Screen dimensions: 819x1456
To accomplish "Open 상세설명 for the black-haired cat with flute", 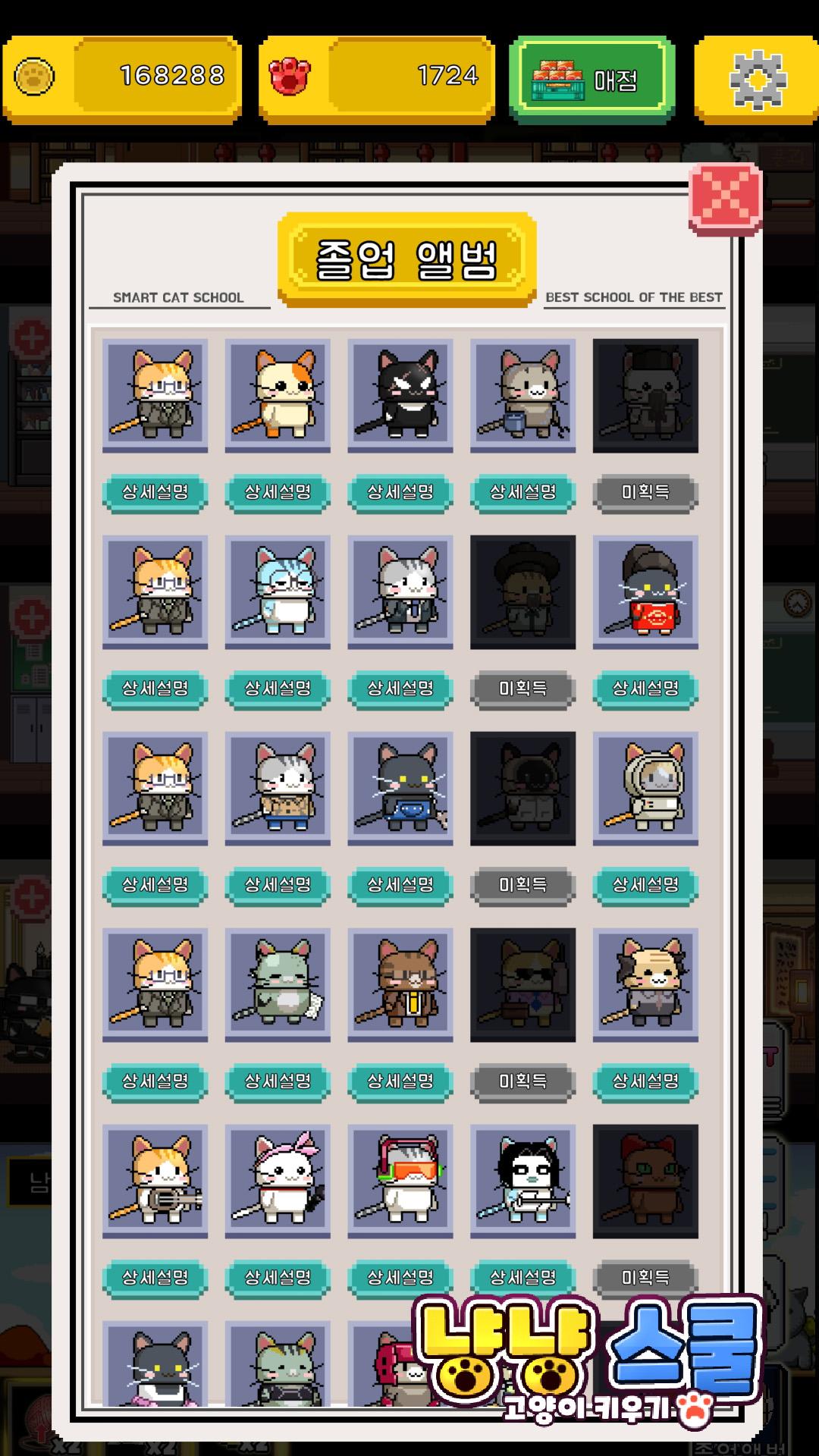I will (x=522, y=1278).
